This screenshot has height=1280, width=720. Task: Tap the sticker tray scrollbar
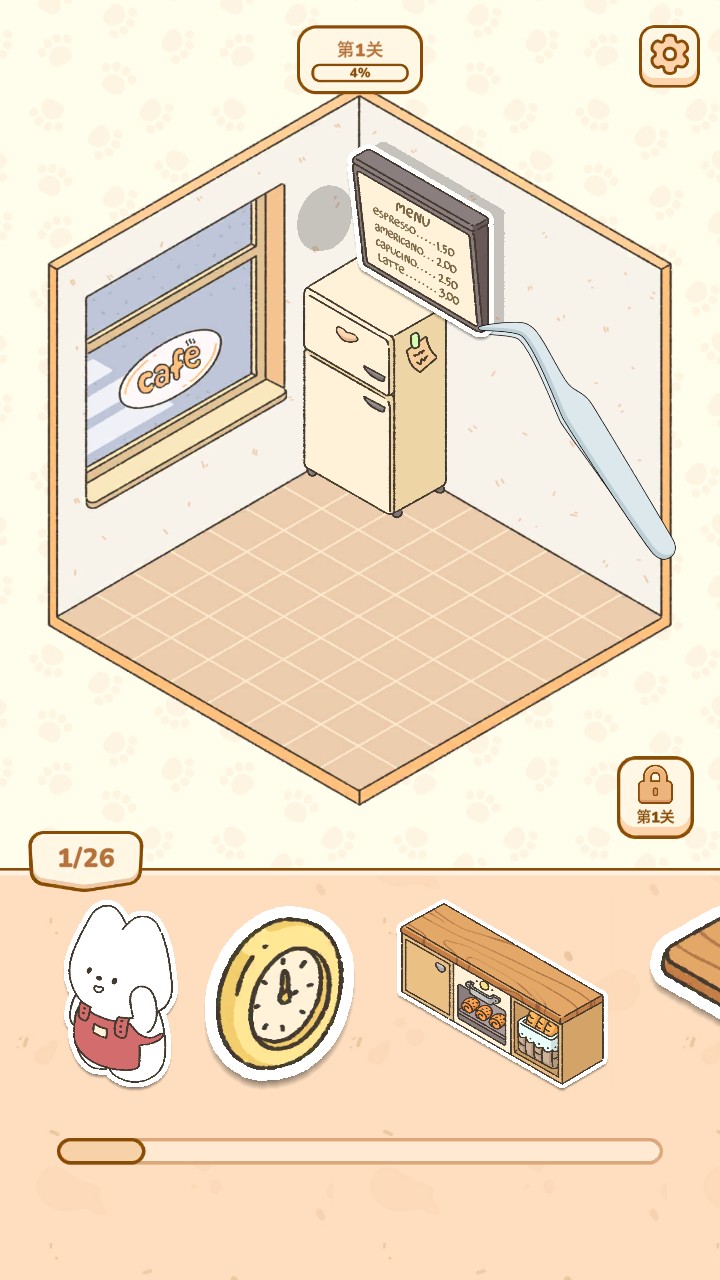click(x=360, y=1151)
